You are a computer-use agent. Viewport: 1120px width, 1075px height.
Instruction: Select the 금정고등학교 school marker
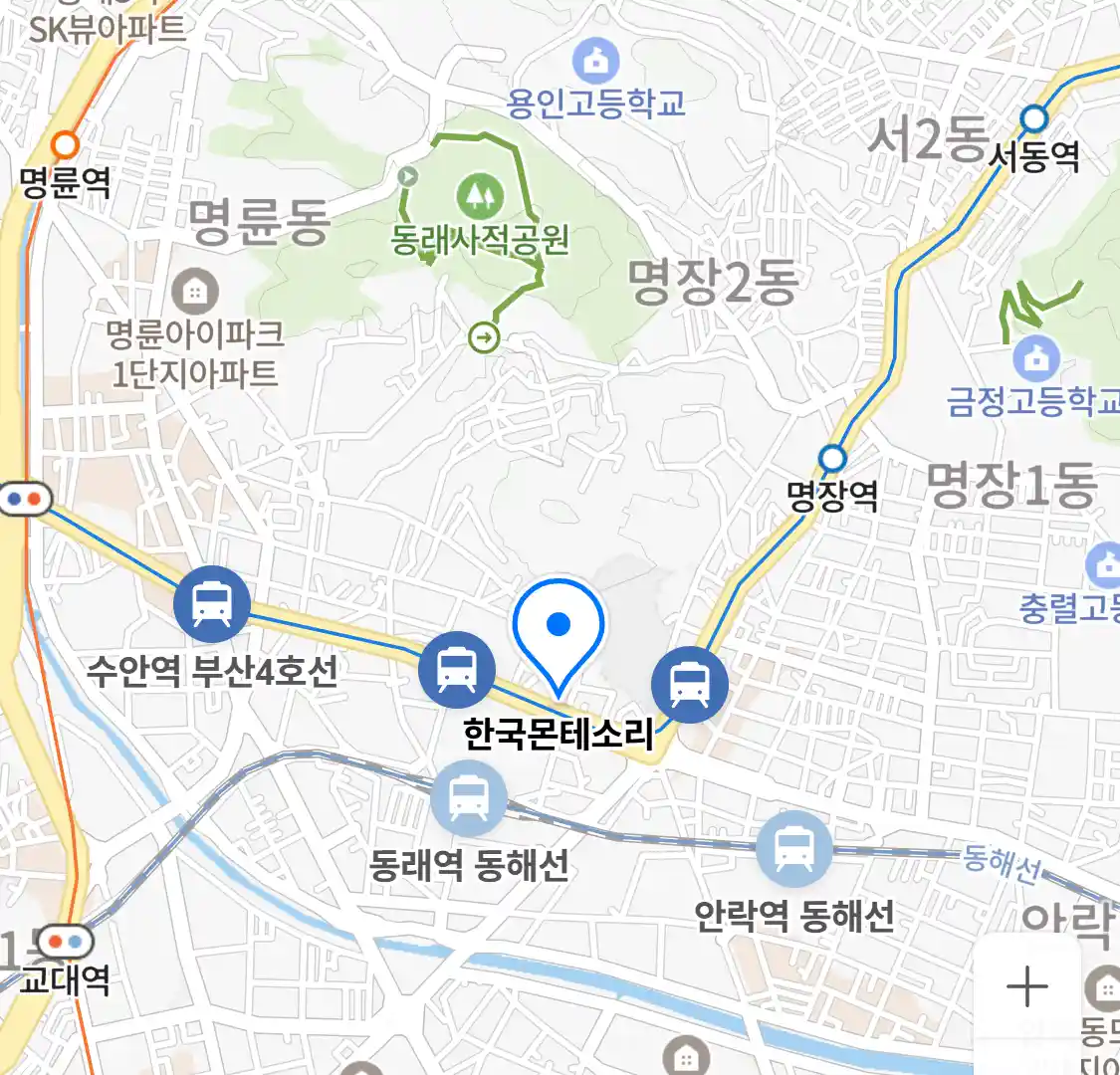pos(1036,358)
